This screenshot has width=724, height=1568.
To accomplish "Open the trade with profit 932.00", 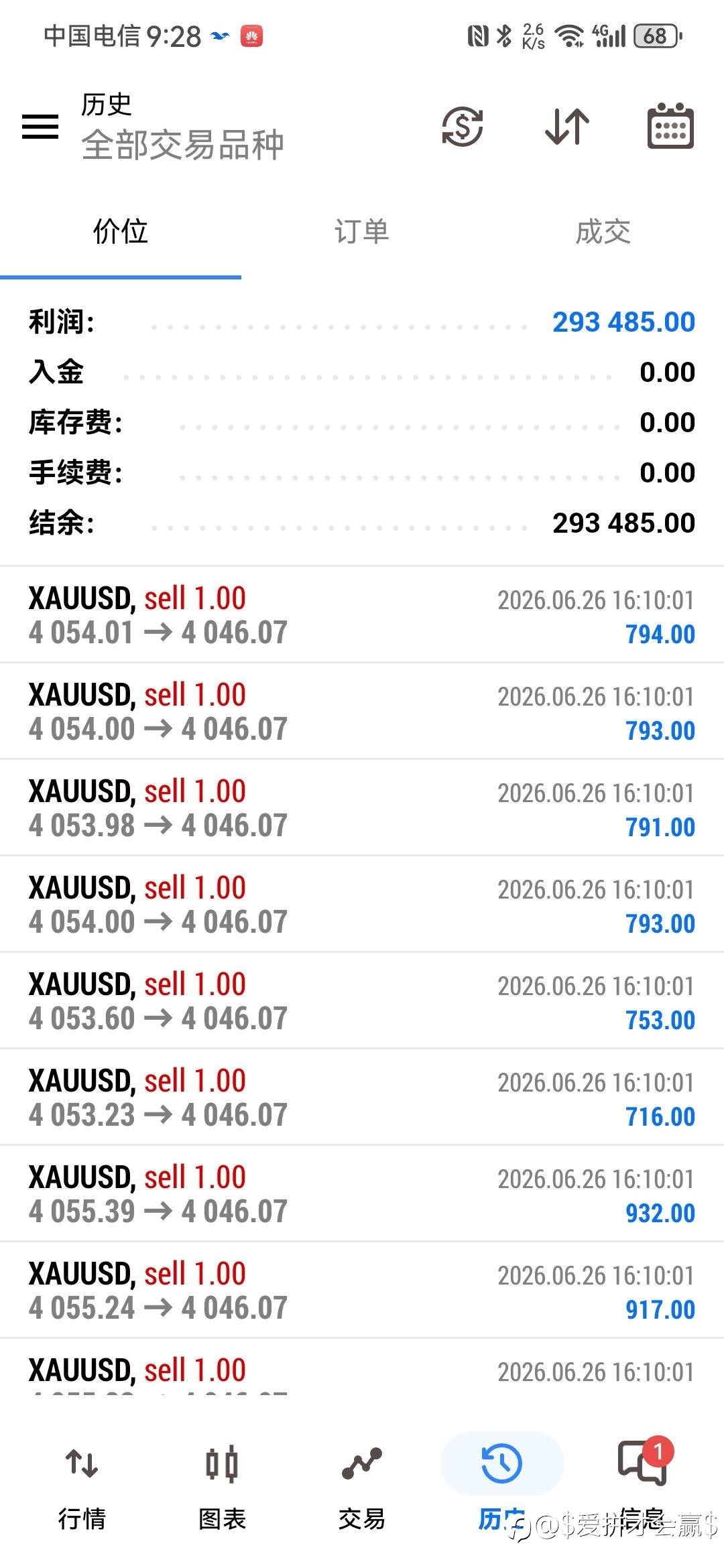I will point(362,1193).
